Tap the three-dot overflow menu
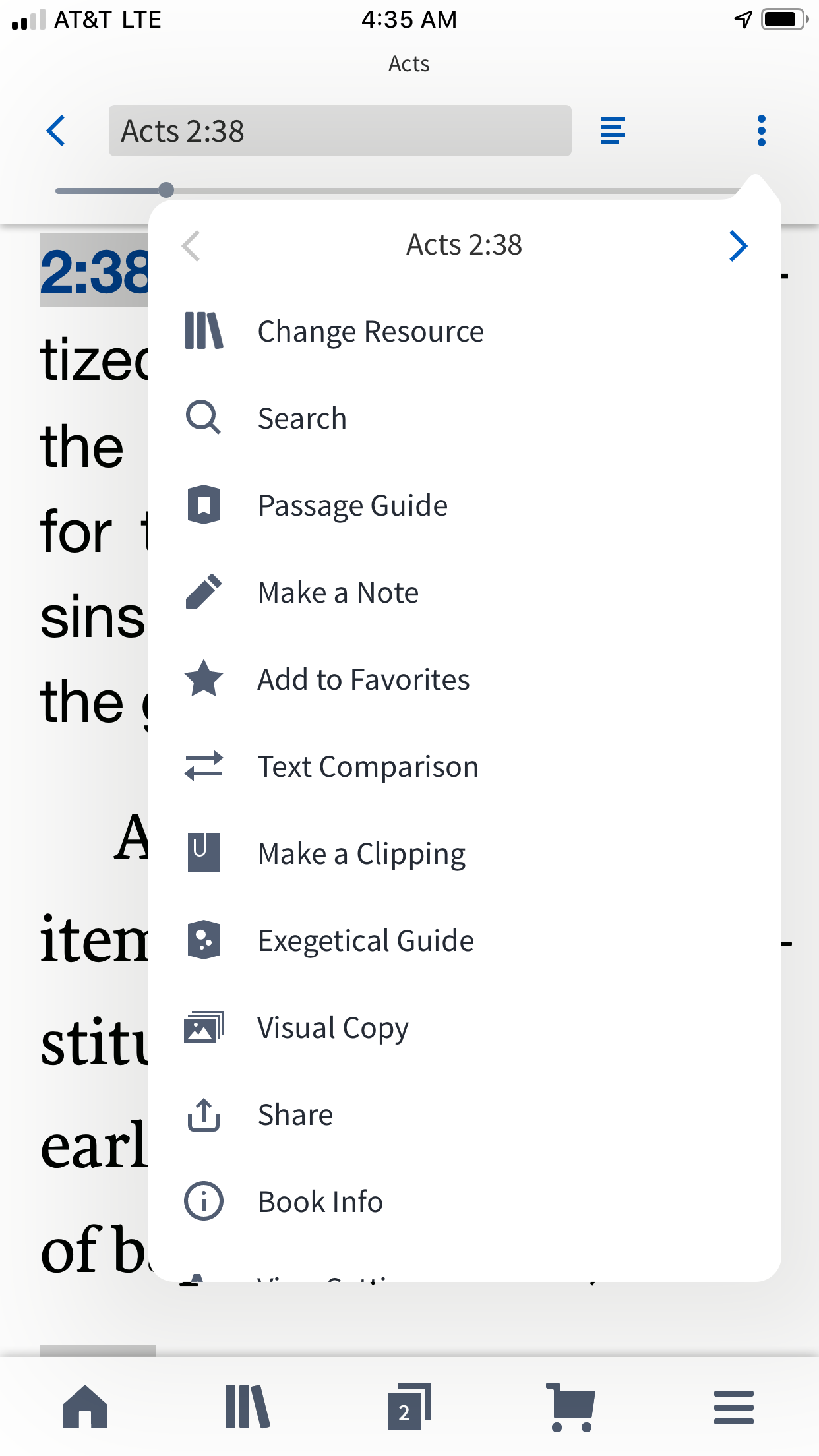The height and width of the screenshot is (1456, 819). click(761, 131)
